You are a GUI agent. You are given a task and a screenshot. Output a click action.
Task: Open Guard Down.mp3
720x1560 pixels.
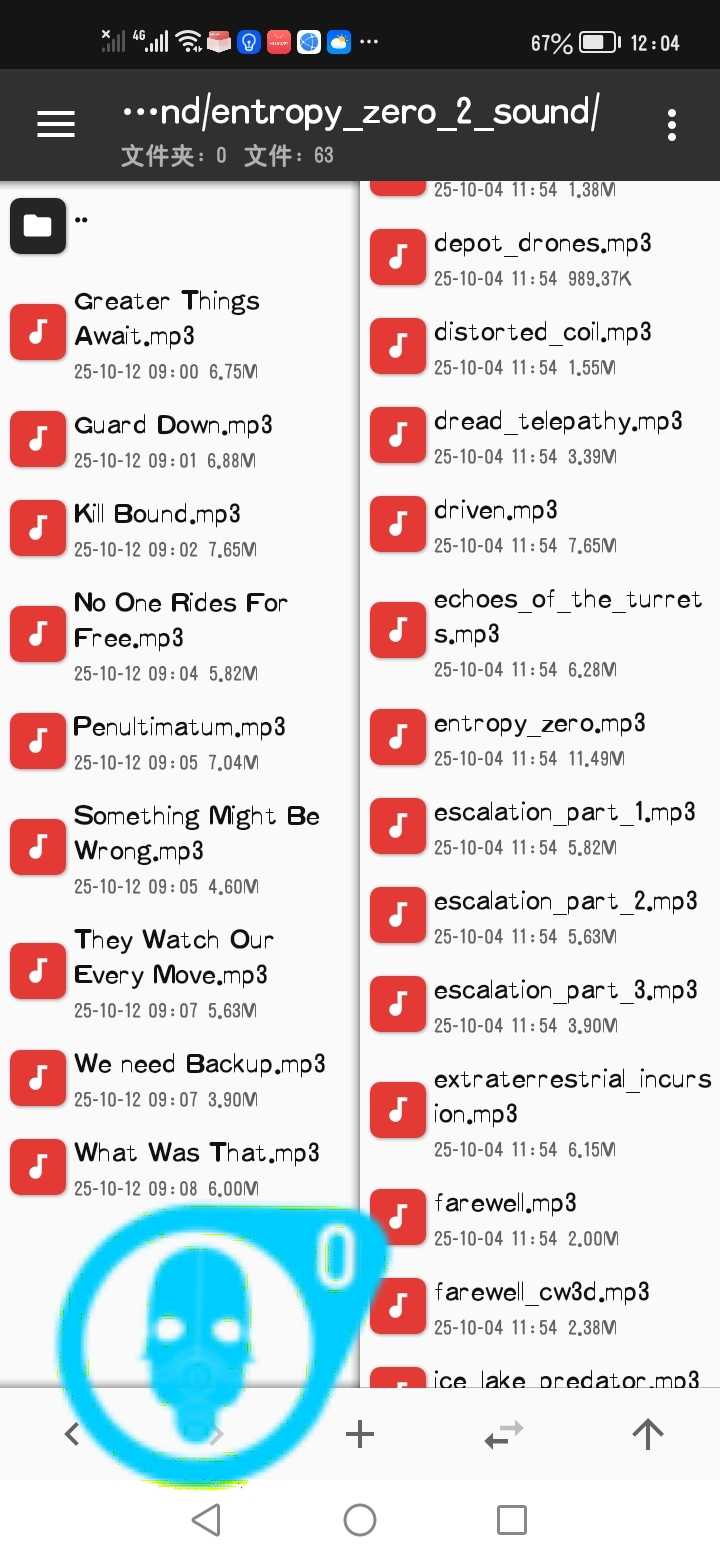(x=172, y=440)
